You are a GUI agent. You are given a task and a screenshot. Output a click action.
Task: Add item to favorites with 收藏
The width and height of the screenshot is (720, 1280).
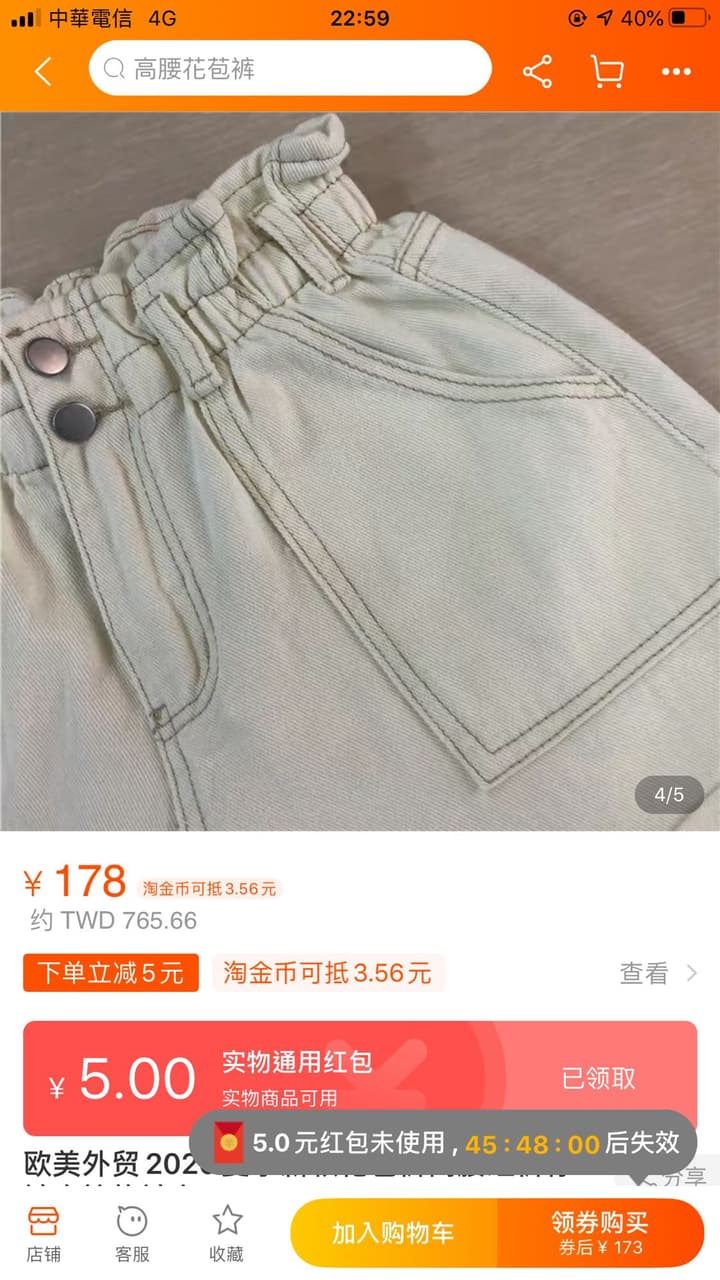(227, 1232)
